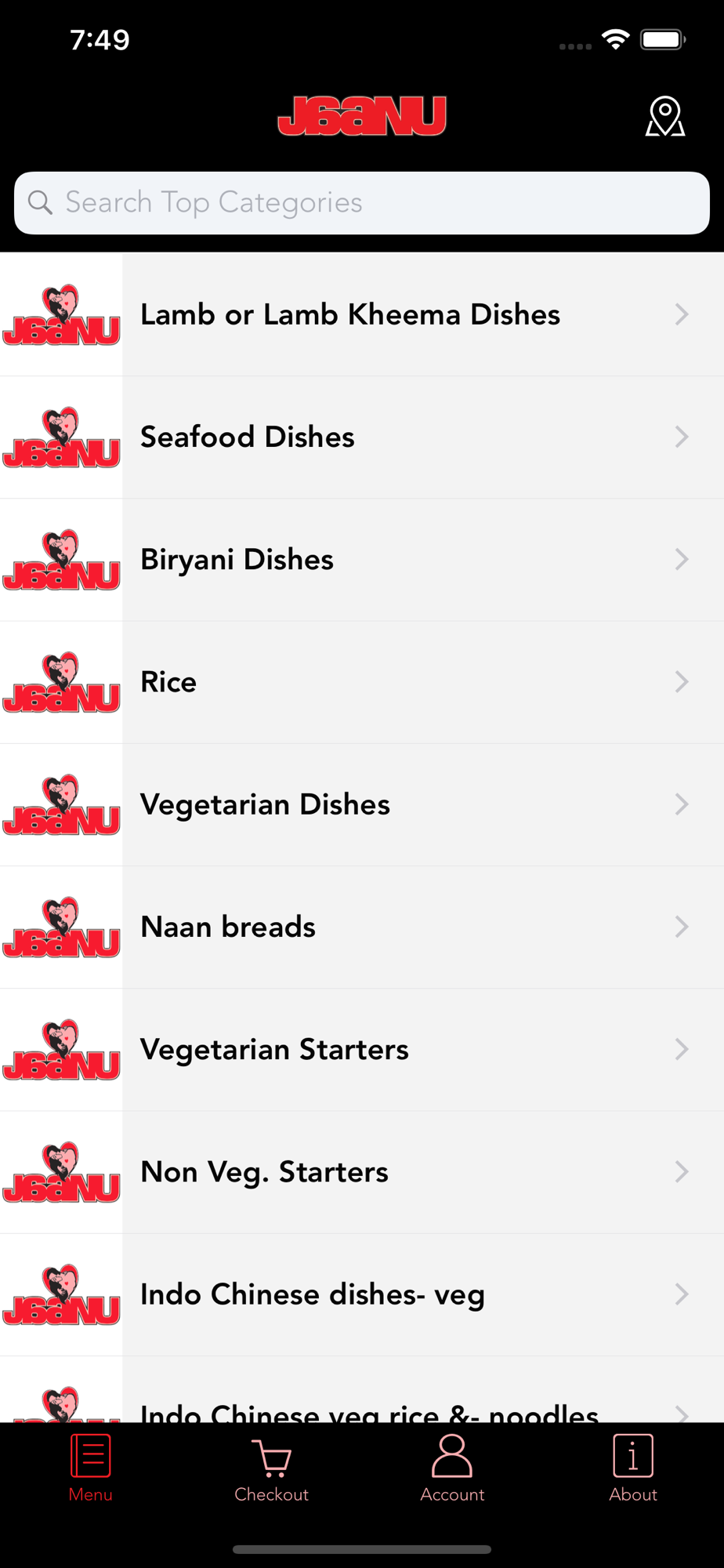Viewport: 724px width, 1568px height.
Task: Open Lamb or Lamb Kheema Dishes category
Action: (x=362, y=314)
